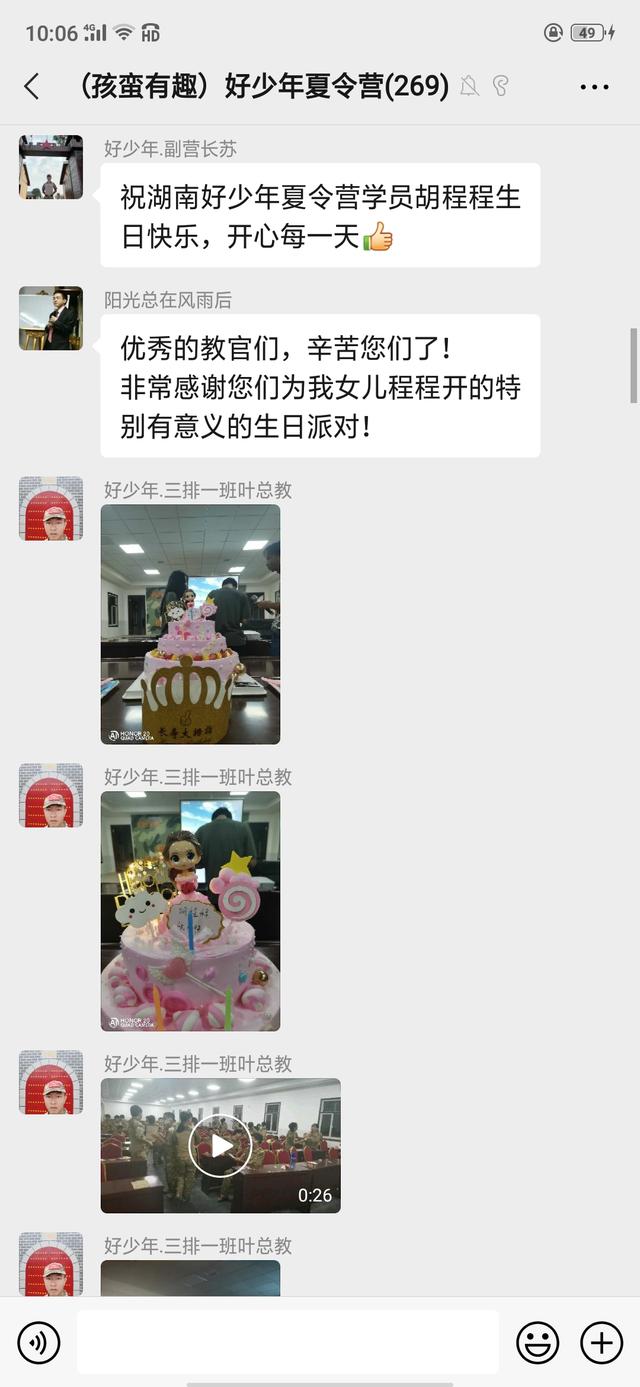Viewport: 640px width, 1387px height.
Task: Play the 0:26 video message
Action: pos(220,1146)
